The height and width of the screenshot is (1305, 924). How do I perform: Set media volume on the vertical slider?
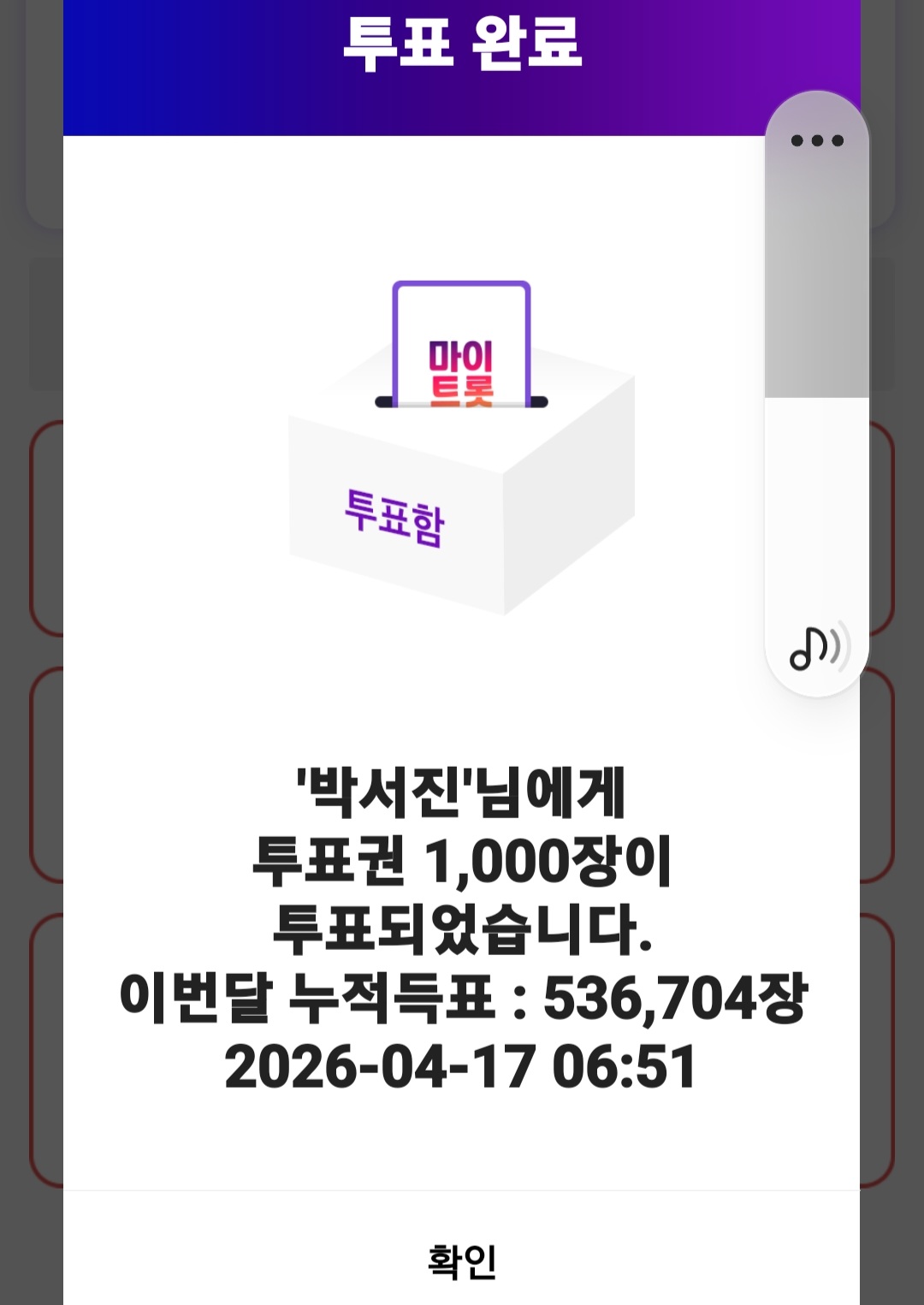[x=817, y=399]
